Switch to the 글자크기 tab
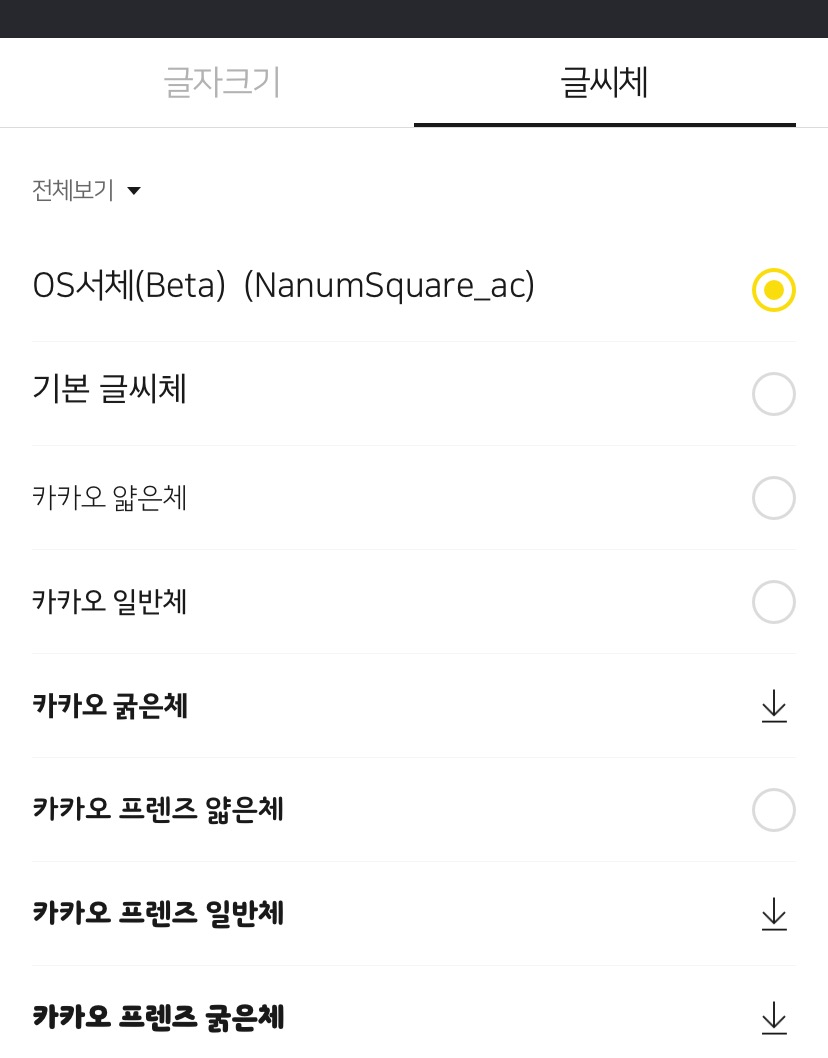Screen dimensions: 828x1058 (x=221, y=83)
